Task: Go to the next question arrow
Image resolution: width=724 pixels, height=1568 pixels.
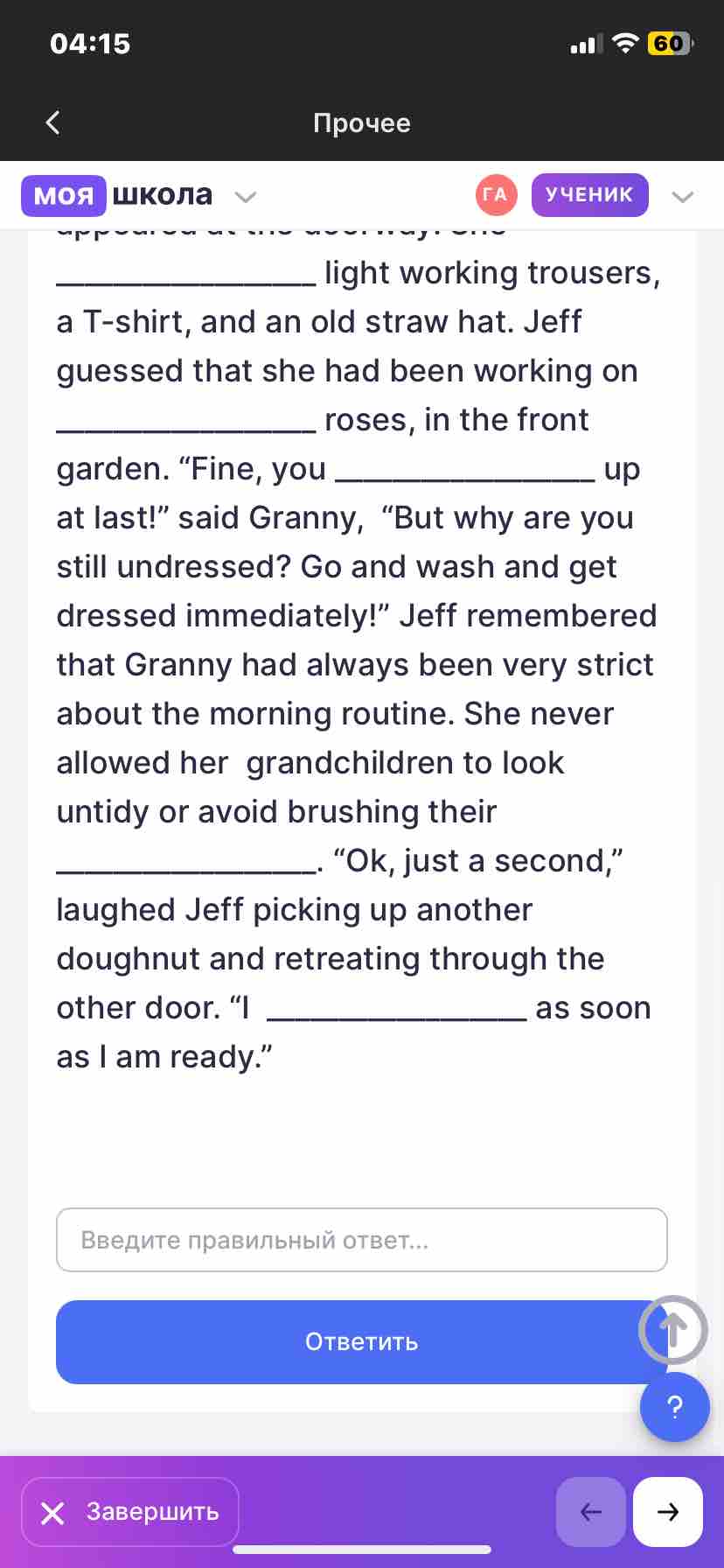Action: coord(668,1511)
